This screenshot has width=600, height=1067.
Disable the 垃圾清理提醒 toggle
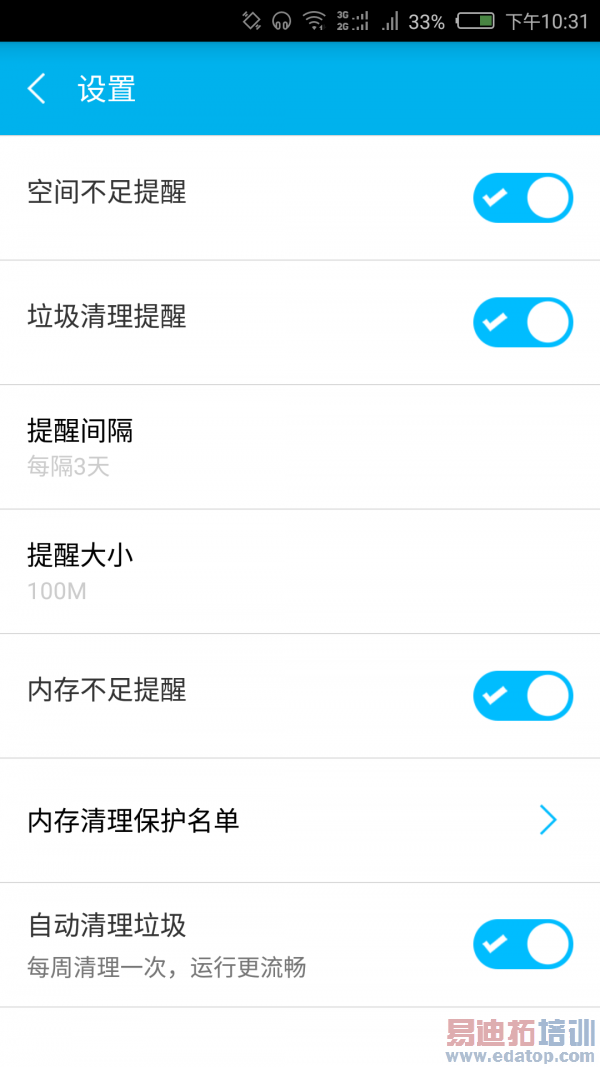point(522,322)
